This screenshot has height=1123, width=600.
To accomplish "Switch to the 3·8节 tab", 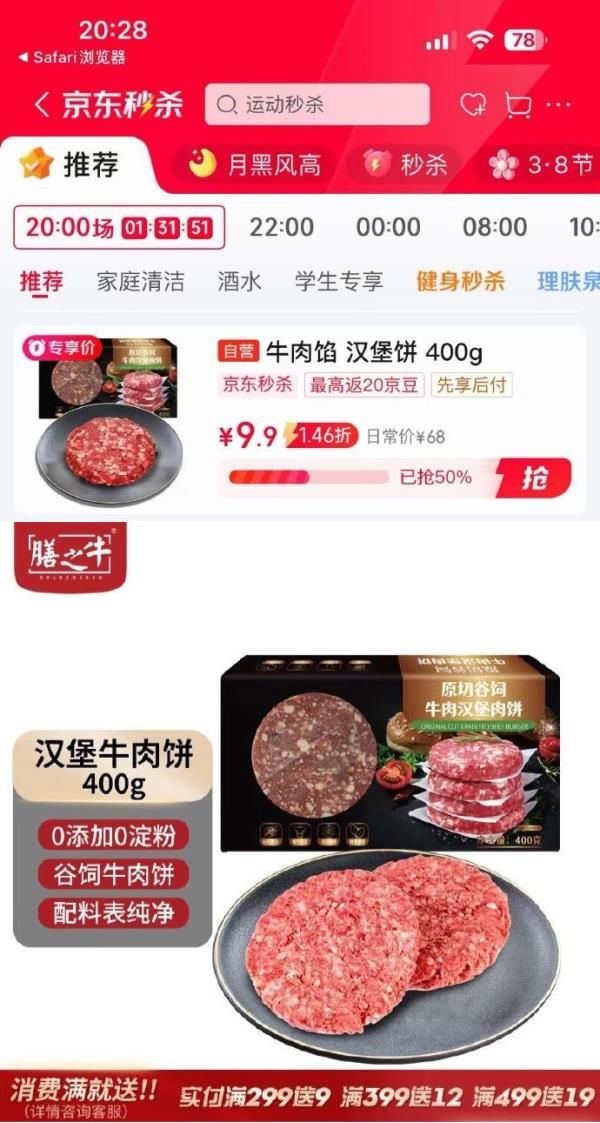I will 541,165.
